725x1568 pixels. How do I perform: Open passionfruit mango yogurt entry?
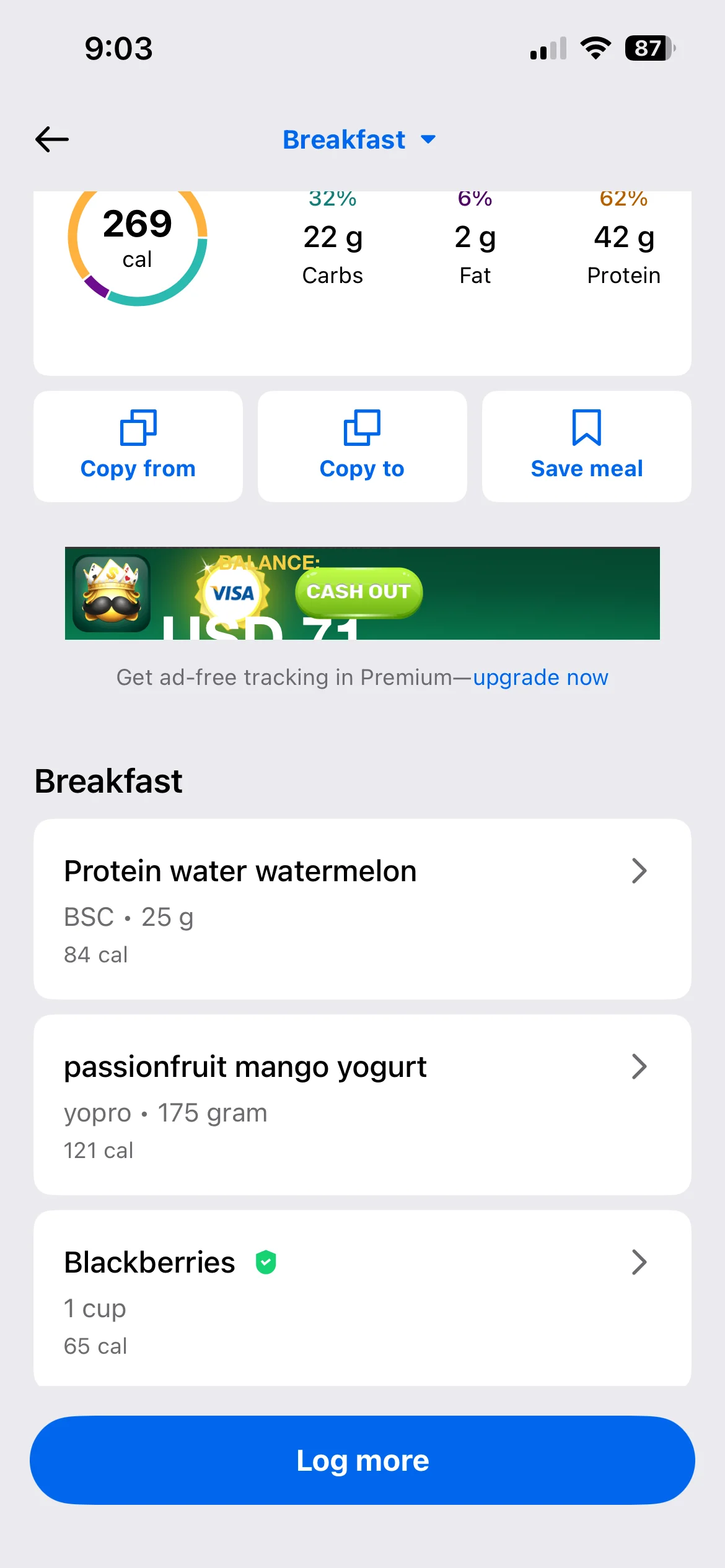pos(362,1104)
